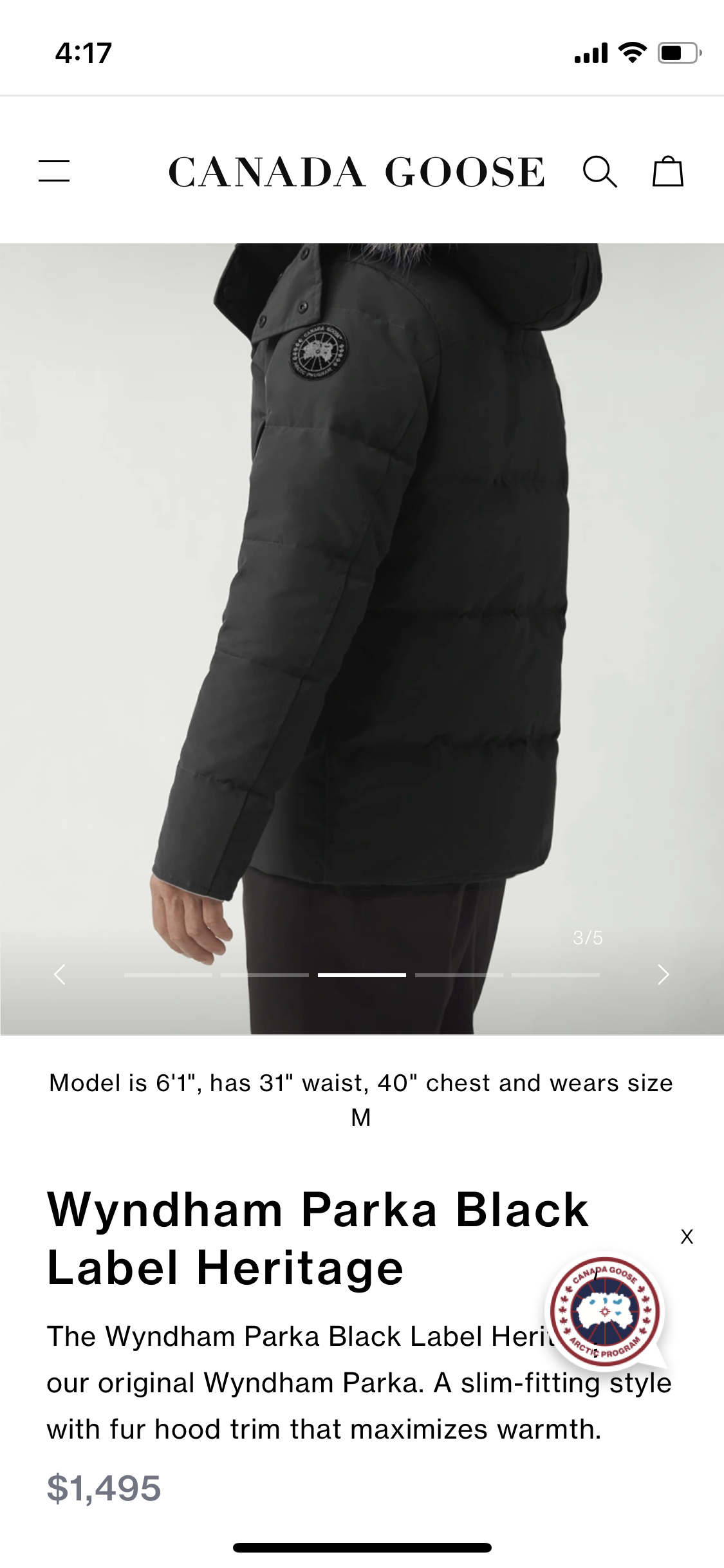The height and width of the screenshot is (1568, 724).
Task: Jump to the first product photo
Action: 168,975
